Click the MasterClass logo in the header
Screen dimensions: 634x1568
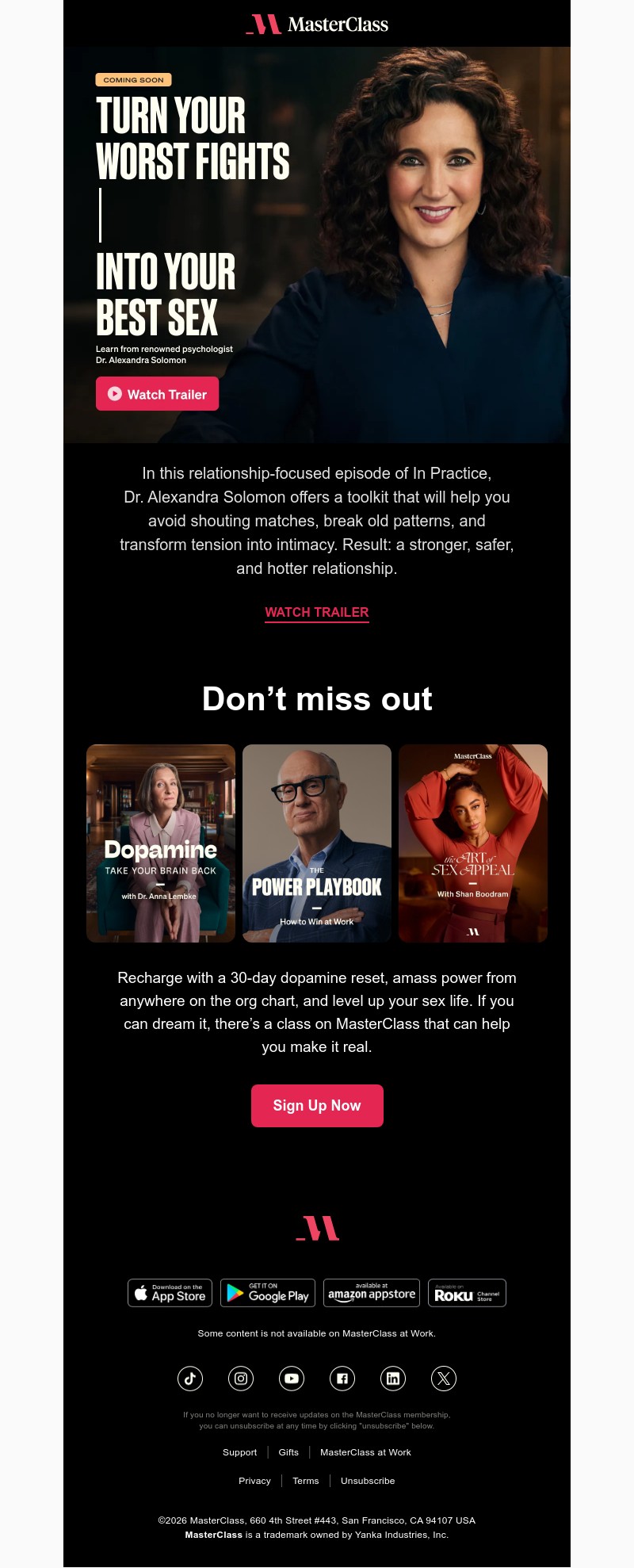pos(316,23)
